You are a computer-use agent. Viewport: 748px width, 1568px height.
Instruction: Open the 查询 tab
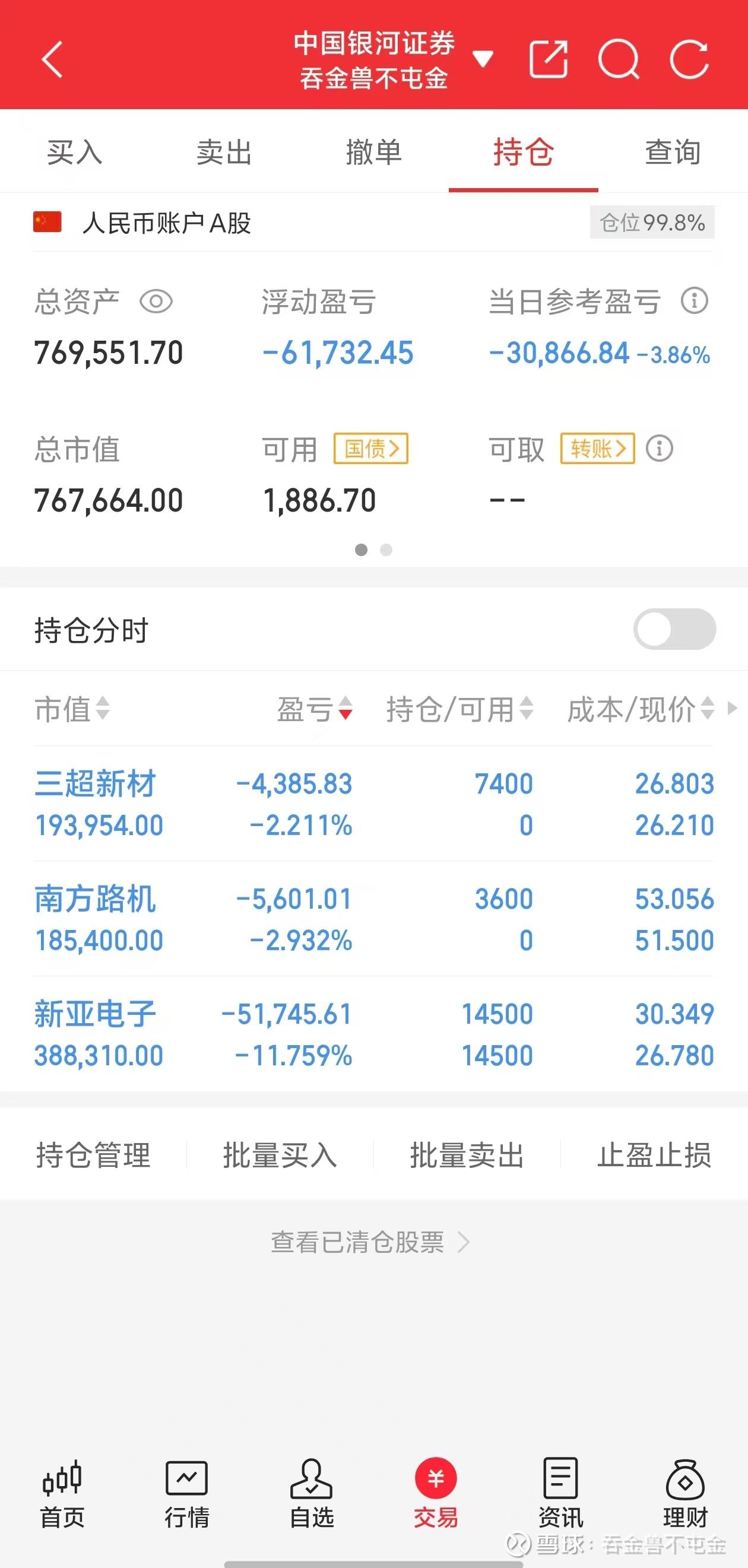tap(673, 152)
